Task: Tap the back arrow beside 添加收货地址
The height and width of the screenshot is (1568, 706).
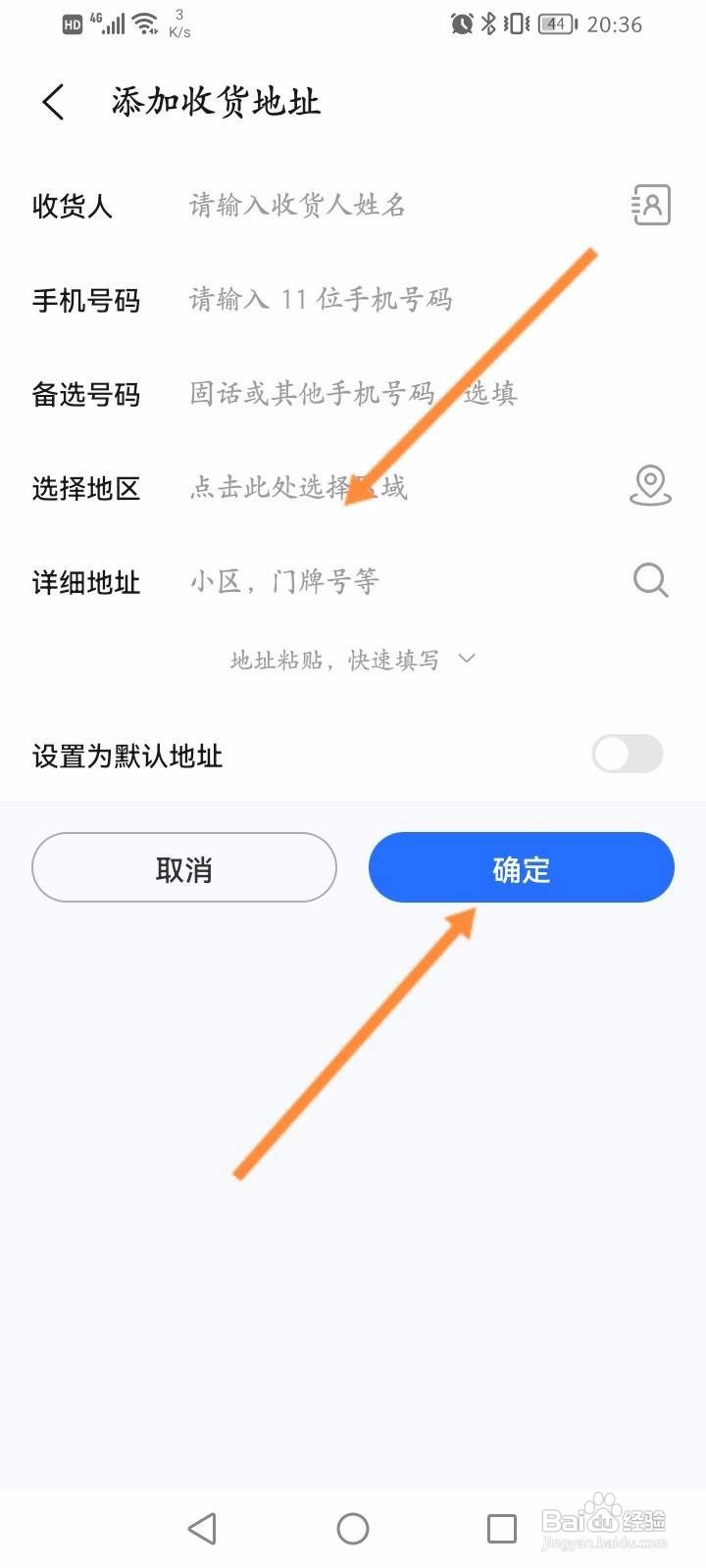Action: [x=53, y=101]
